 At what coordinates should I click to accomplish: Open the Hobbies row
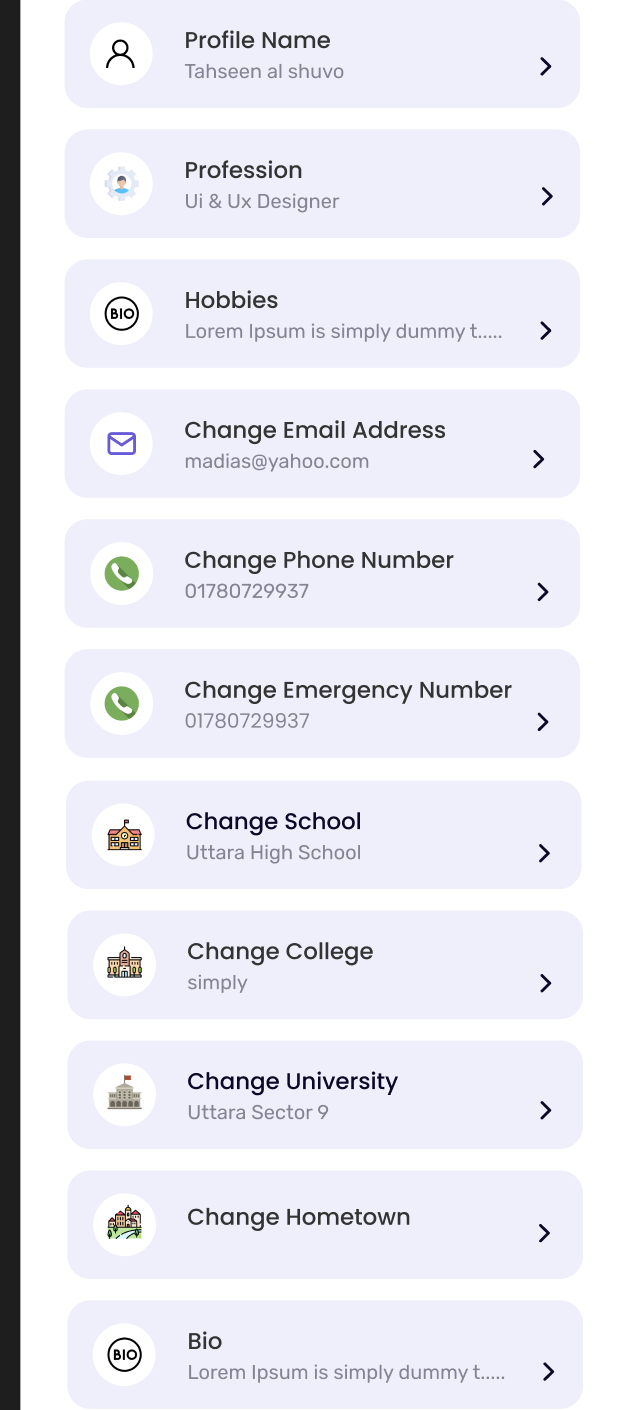(x=322, y=314)
